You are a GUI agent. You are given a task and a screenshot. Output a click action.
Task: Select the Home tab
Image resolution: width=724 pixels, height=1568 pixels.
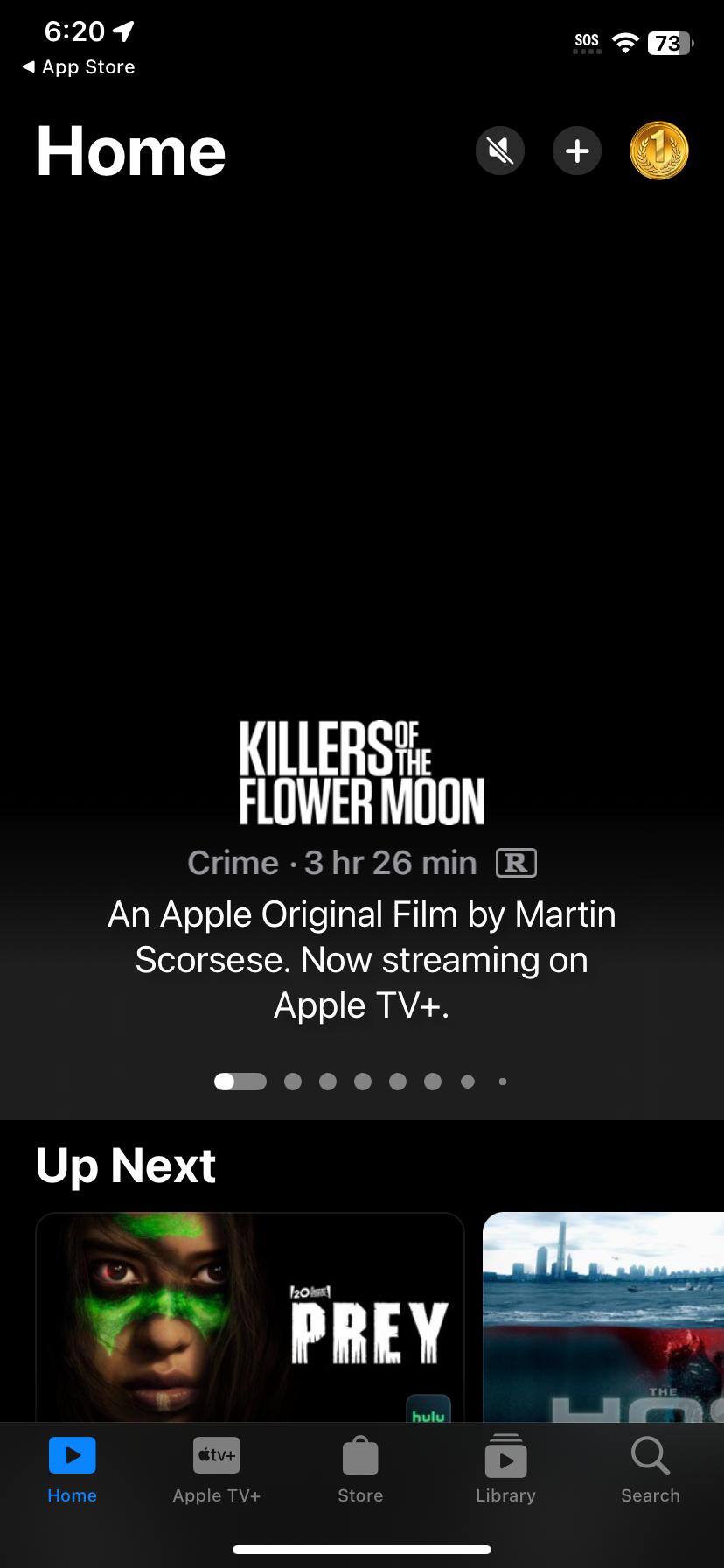(72, 1471)
